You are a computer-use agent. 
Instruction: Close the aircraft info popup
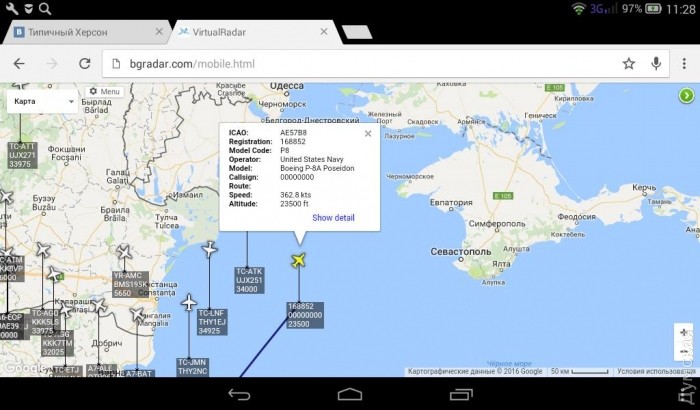367,133
